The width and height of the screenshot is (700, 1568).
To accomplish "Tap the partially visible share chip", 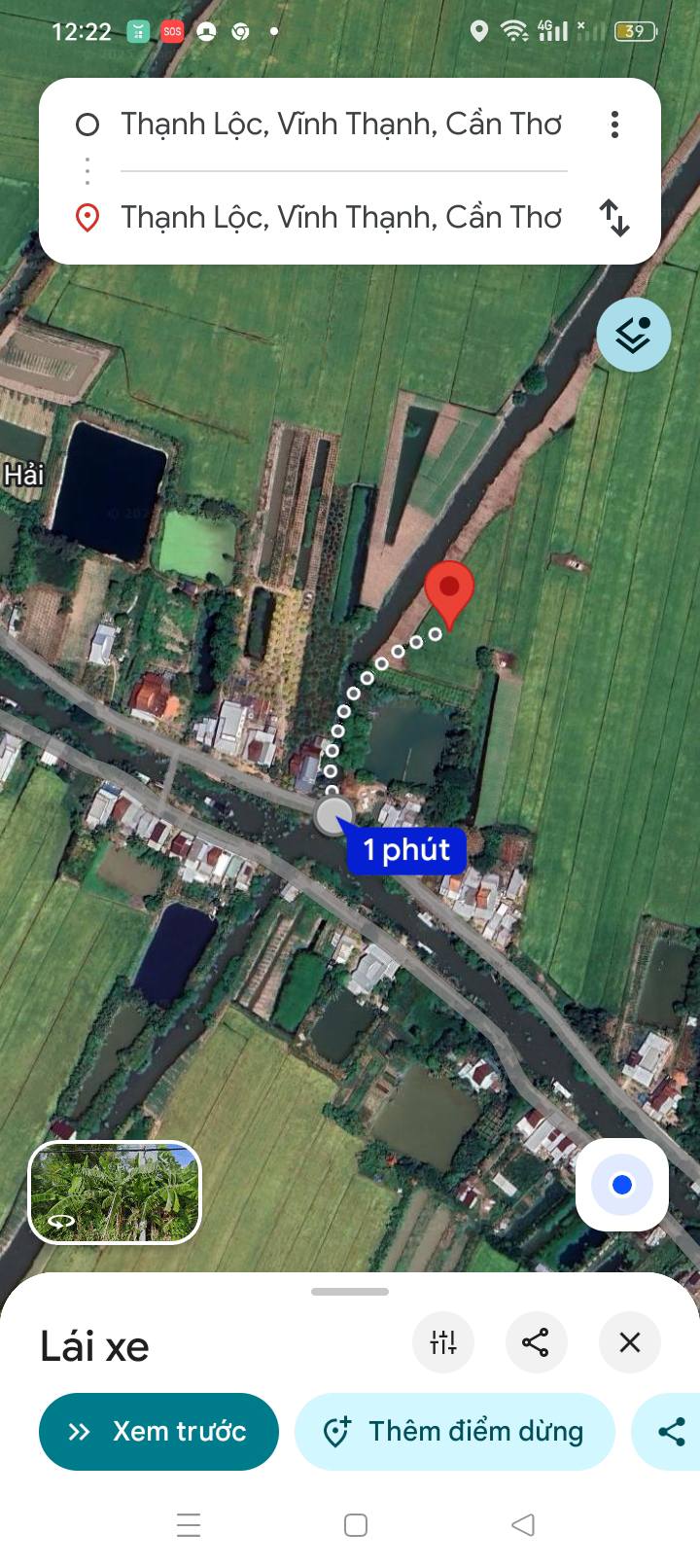I will point(671,1432).
